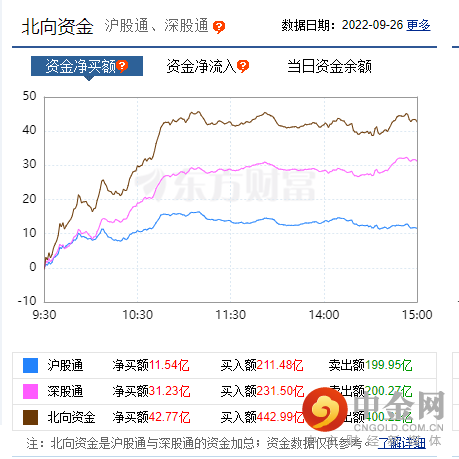Tap the question mark next to 资金净流入
This screenshot has height=459, width=459.
(x=243, y=66)
